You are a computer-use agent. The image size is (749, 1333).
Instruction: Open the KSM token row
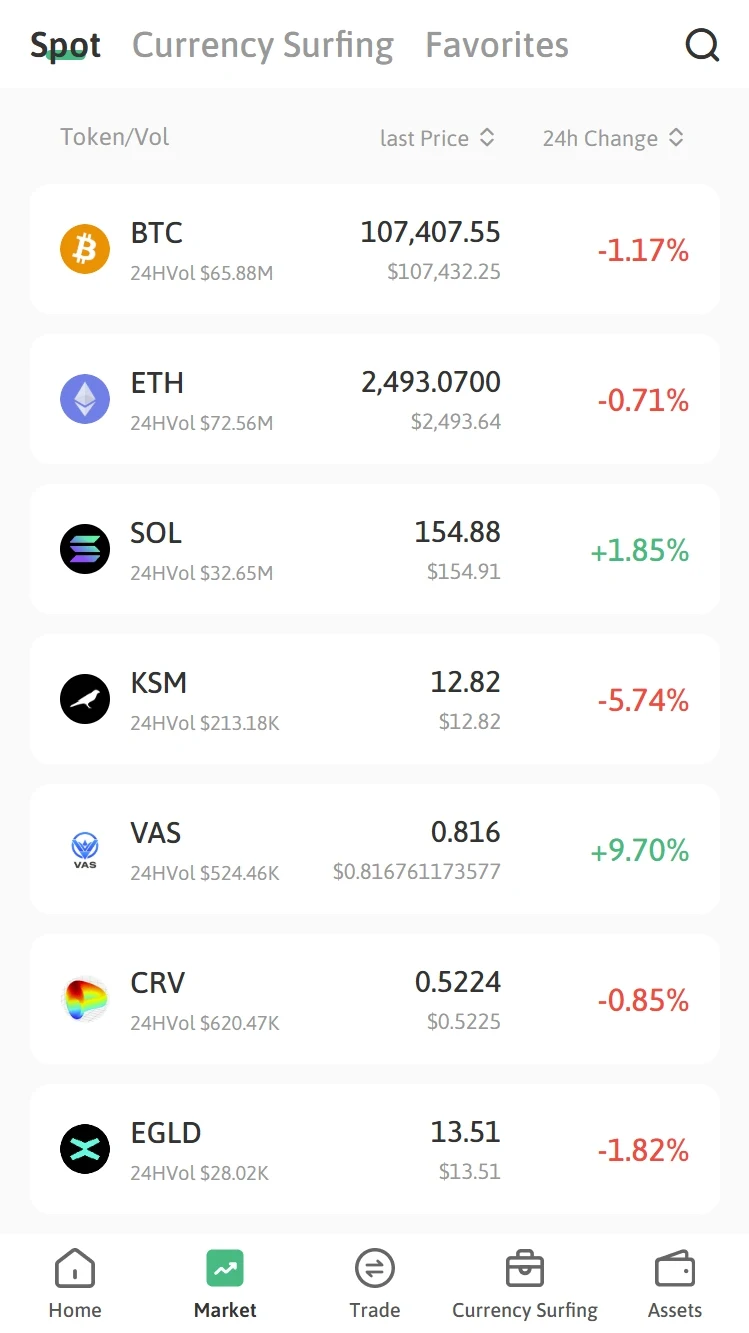tap(374, 700)
